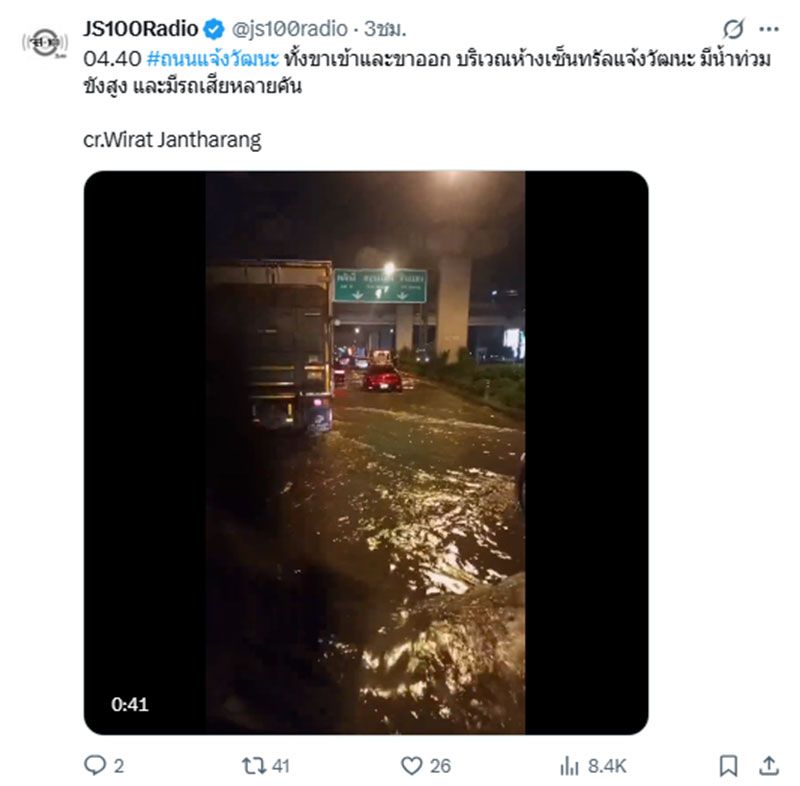
Task: Open the tweet's three-dot overflow menu
Action: click(768, 28)
